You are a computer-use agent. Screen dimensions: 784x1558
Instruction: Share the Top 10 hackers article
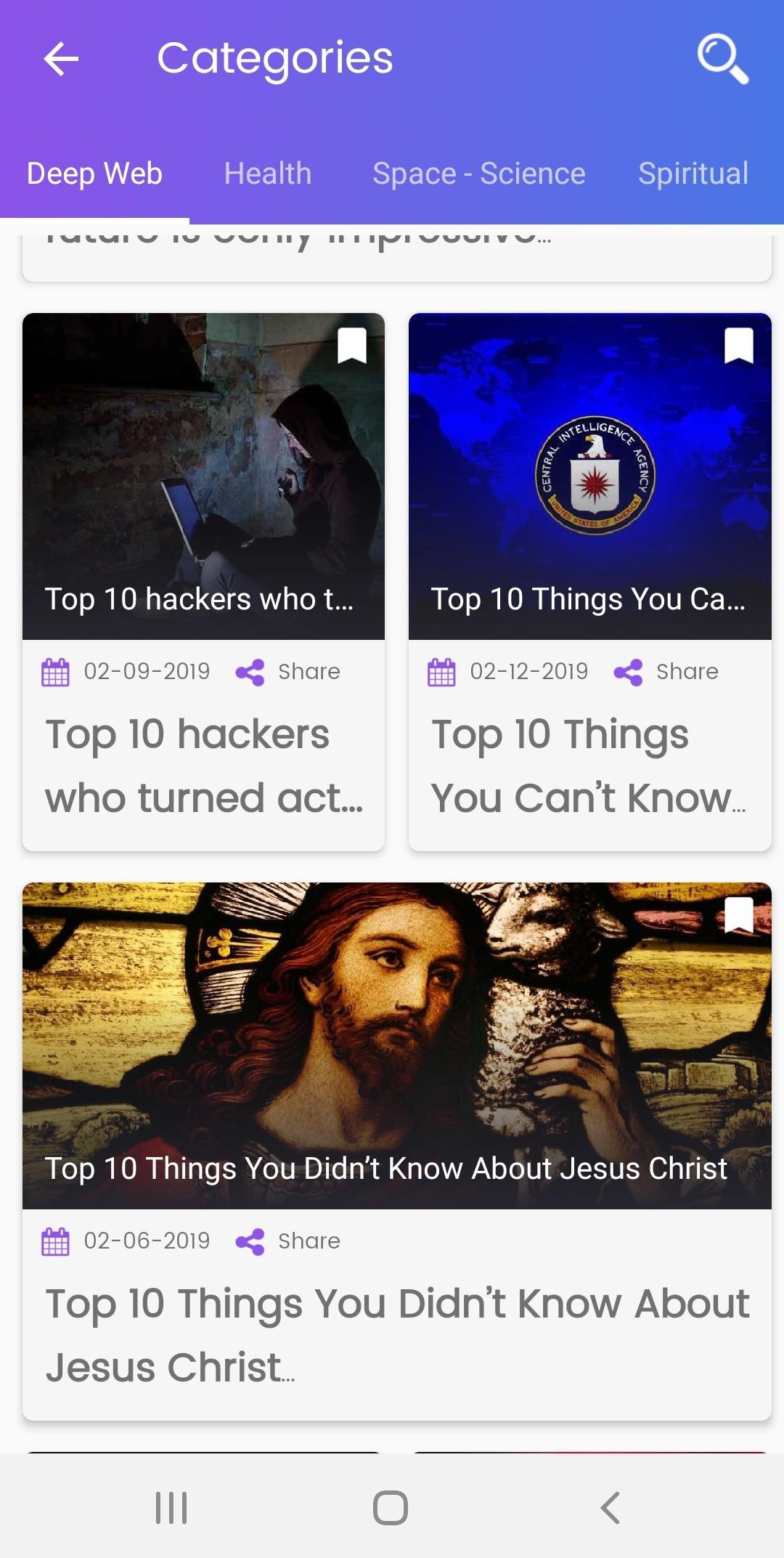pos(288,672)
